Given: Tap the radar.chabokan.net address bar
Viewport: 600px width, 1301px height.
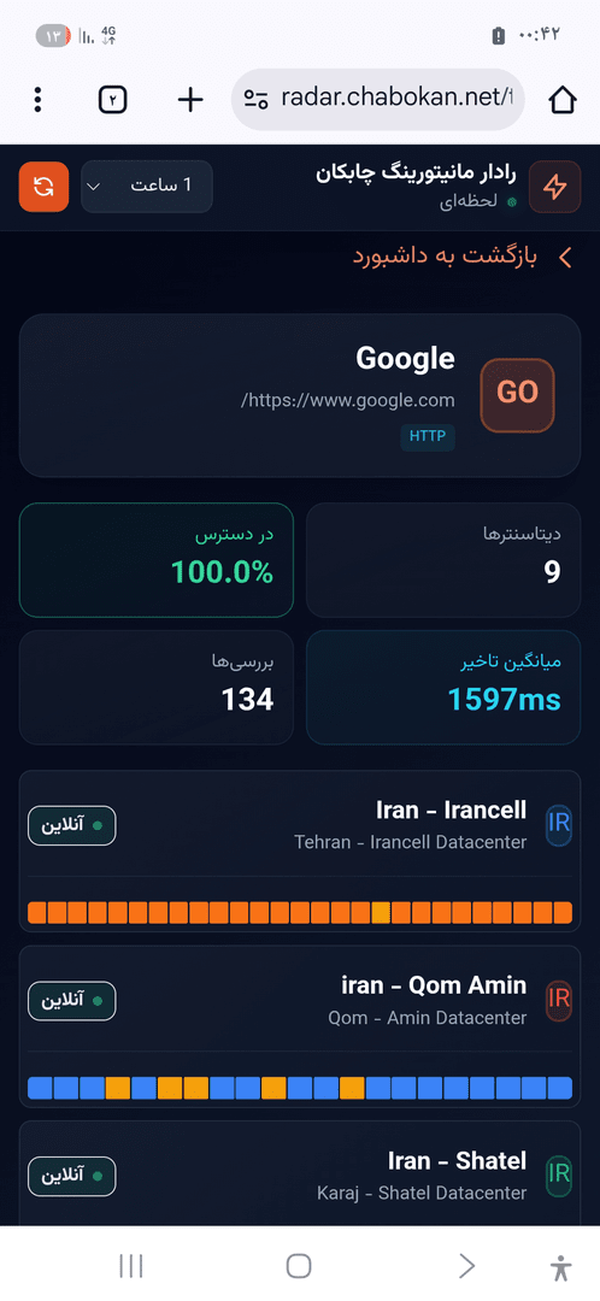Looking at the screenshot, I should (x=378, y=99).
